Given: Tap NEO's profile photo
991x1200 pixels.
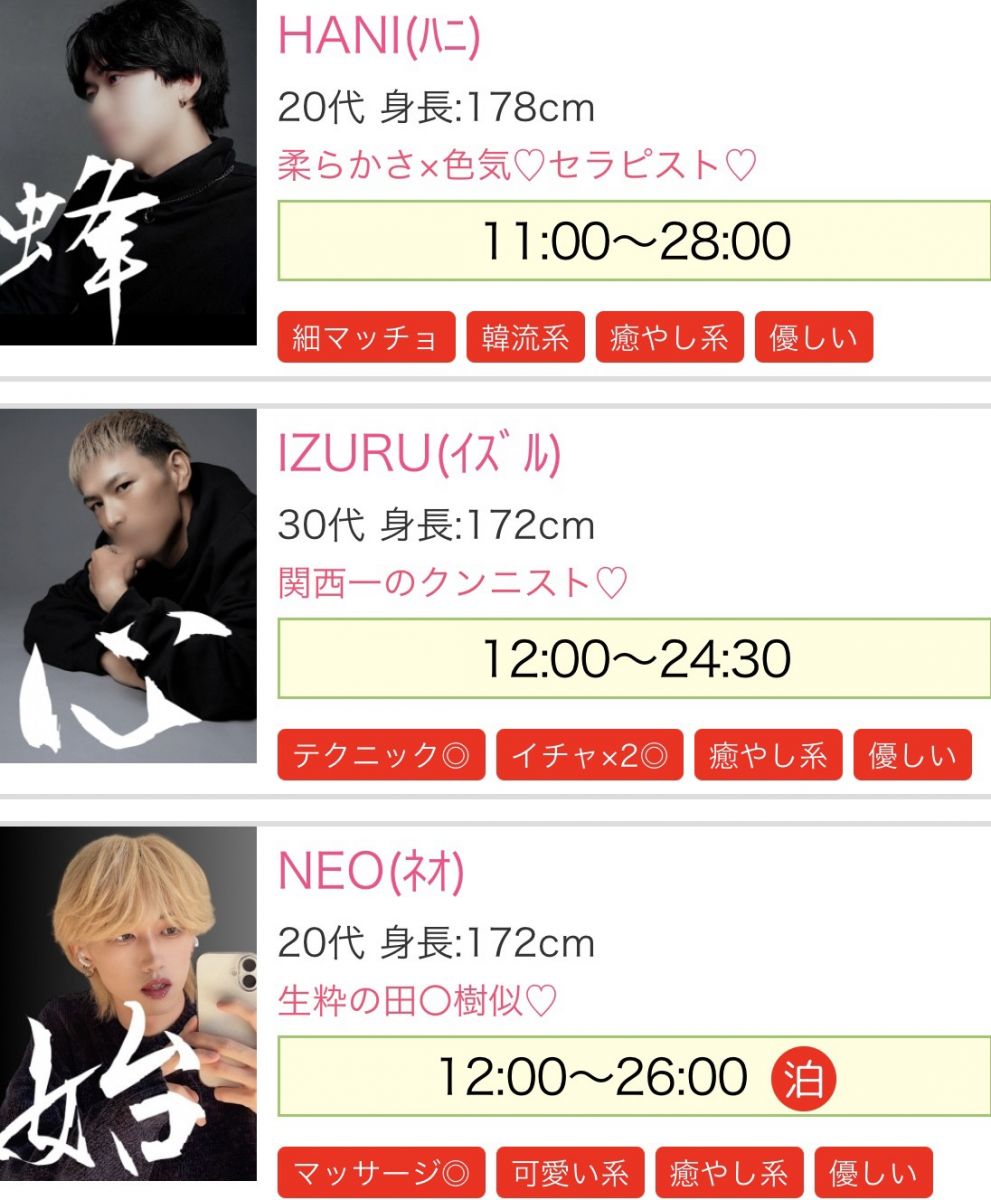Looking at the screenshot, I should [128, 1010].
